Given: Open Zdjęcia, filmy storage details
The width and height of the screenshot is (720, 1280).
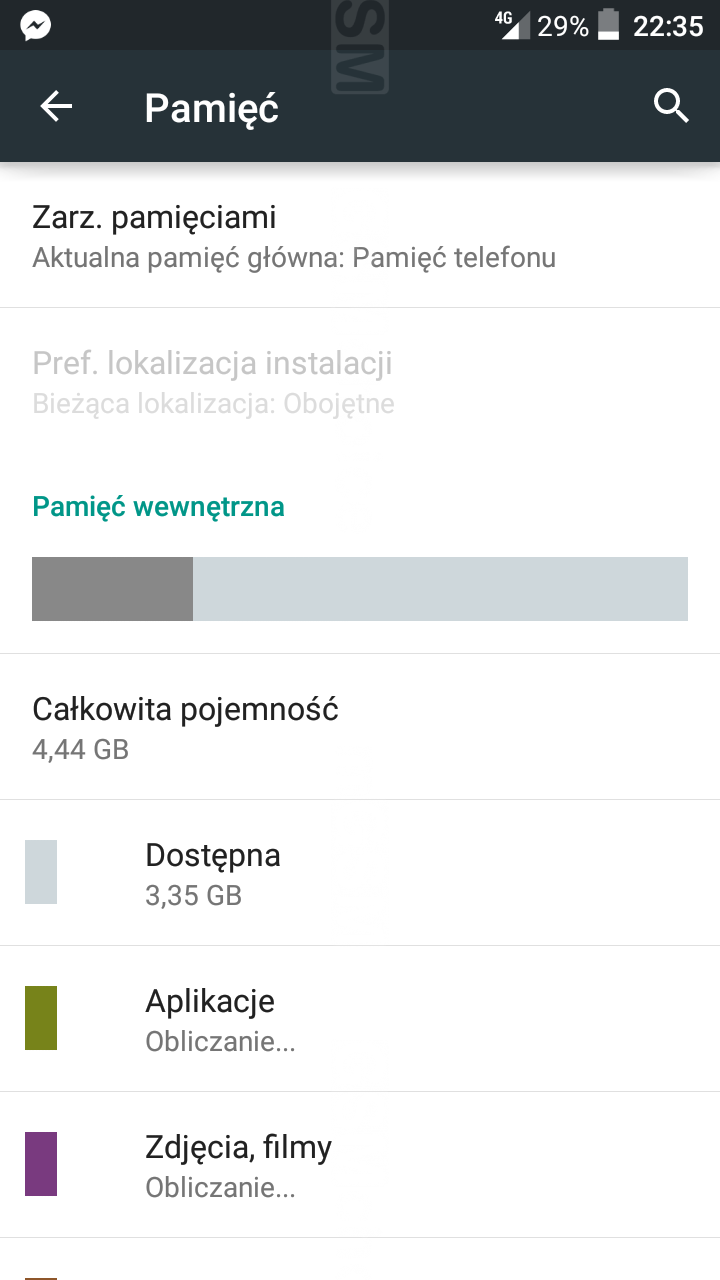Looking at the screenshot, I should [360, 1165].
